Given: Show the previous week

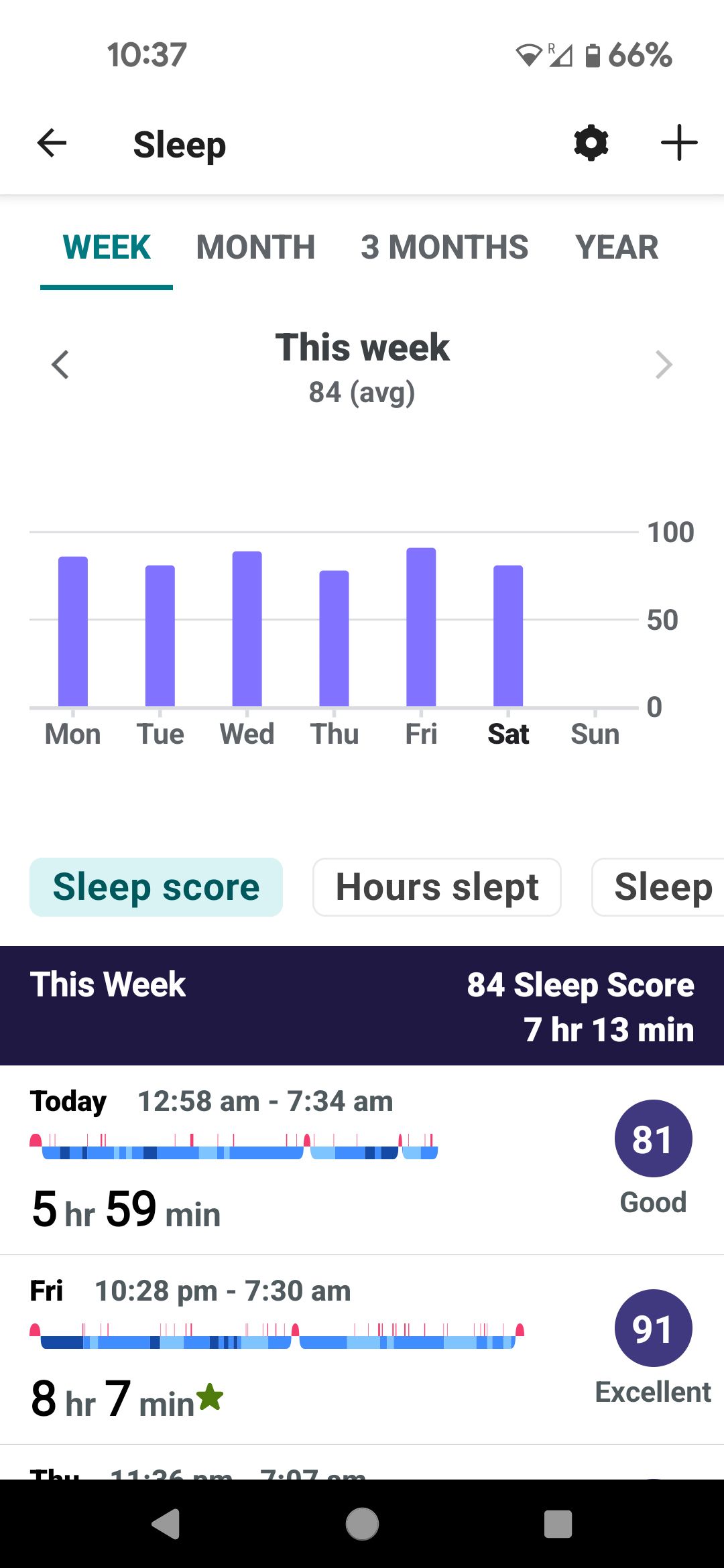Looking at the screenshot, I should [x=60, y=365].
